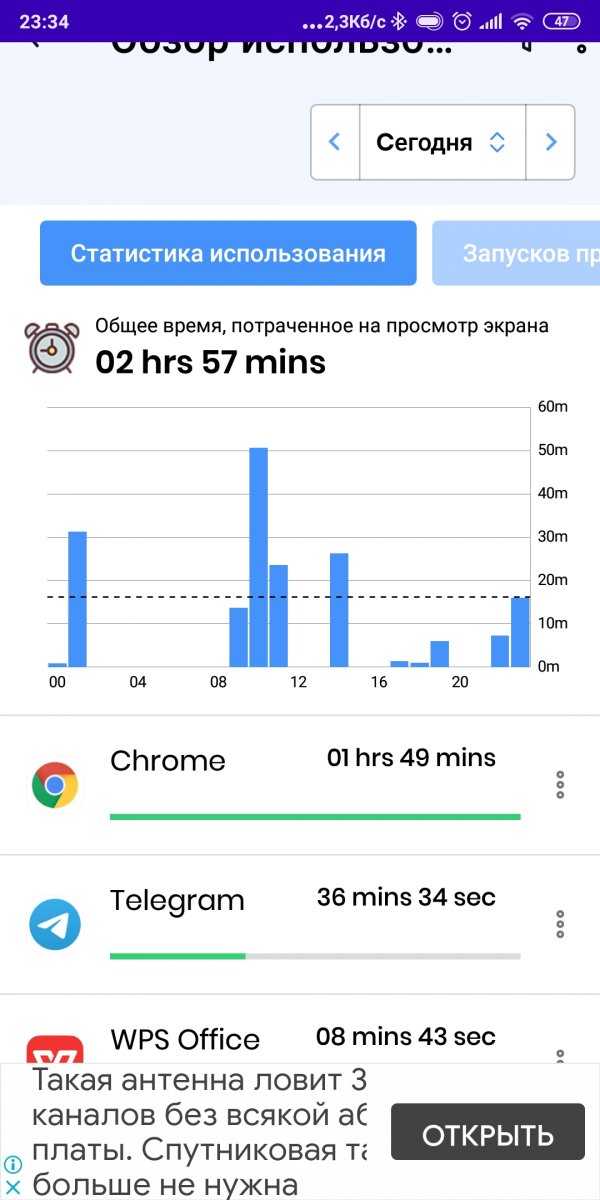The image size is (600, 1200).
Task: Switch to Запусков tab
Action: pos(517,253)
